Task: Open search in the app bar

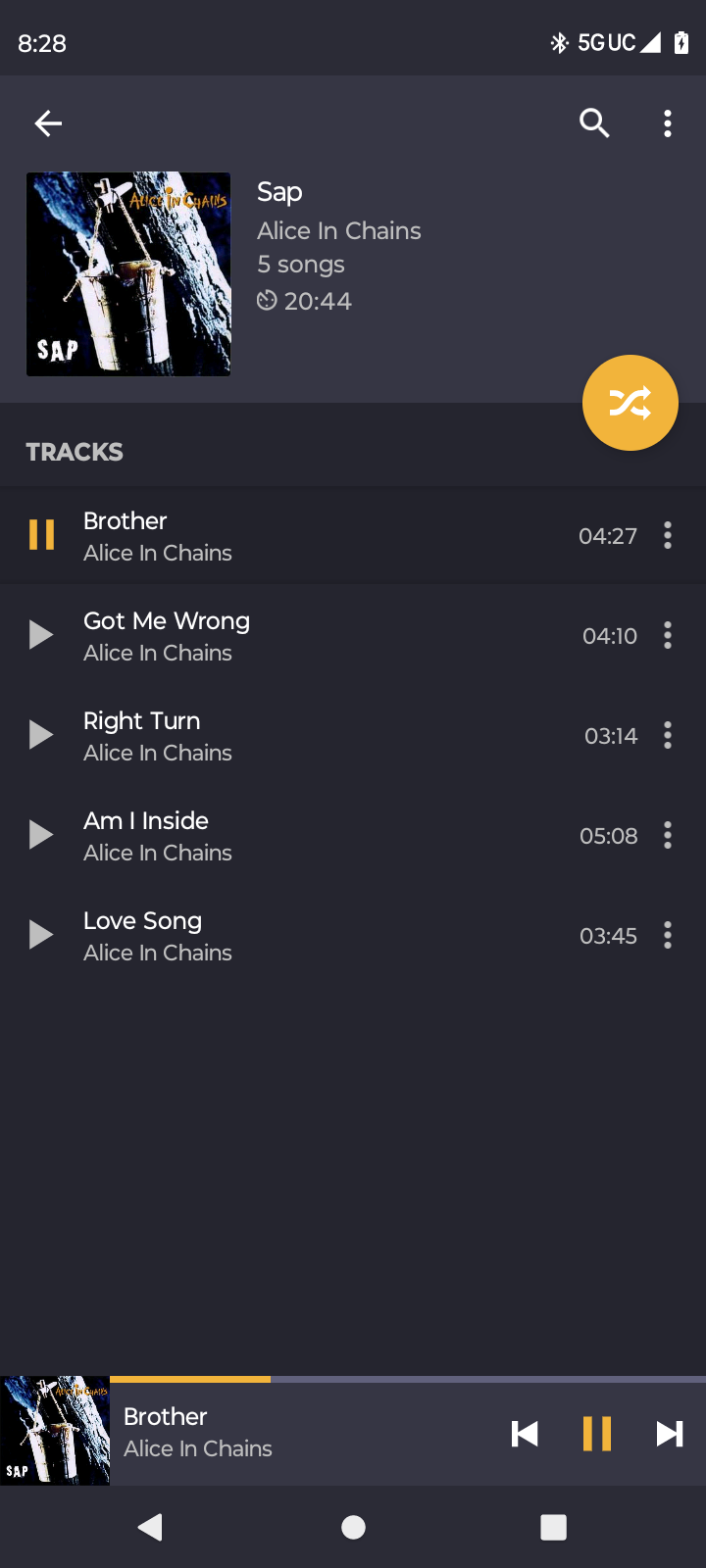Action: click(594, 123)
